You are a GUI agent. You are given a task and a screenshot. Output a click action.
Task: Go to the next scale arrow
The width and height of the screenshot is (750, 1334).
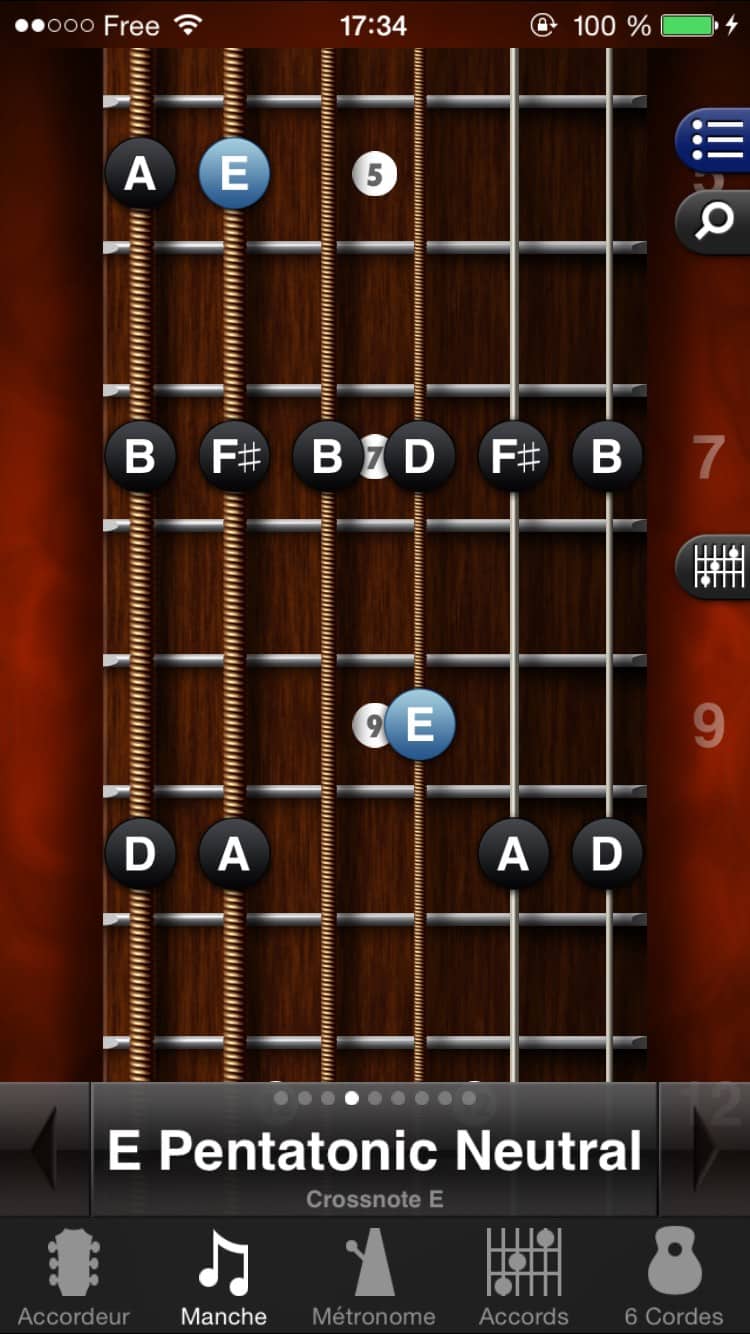tap(705, 1149)
